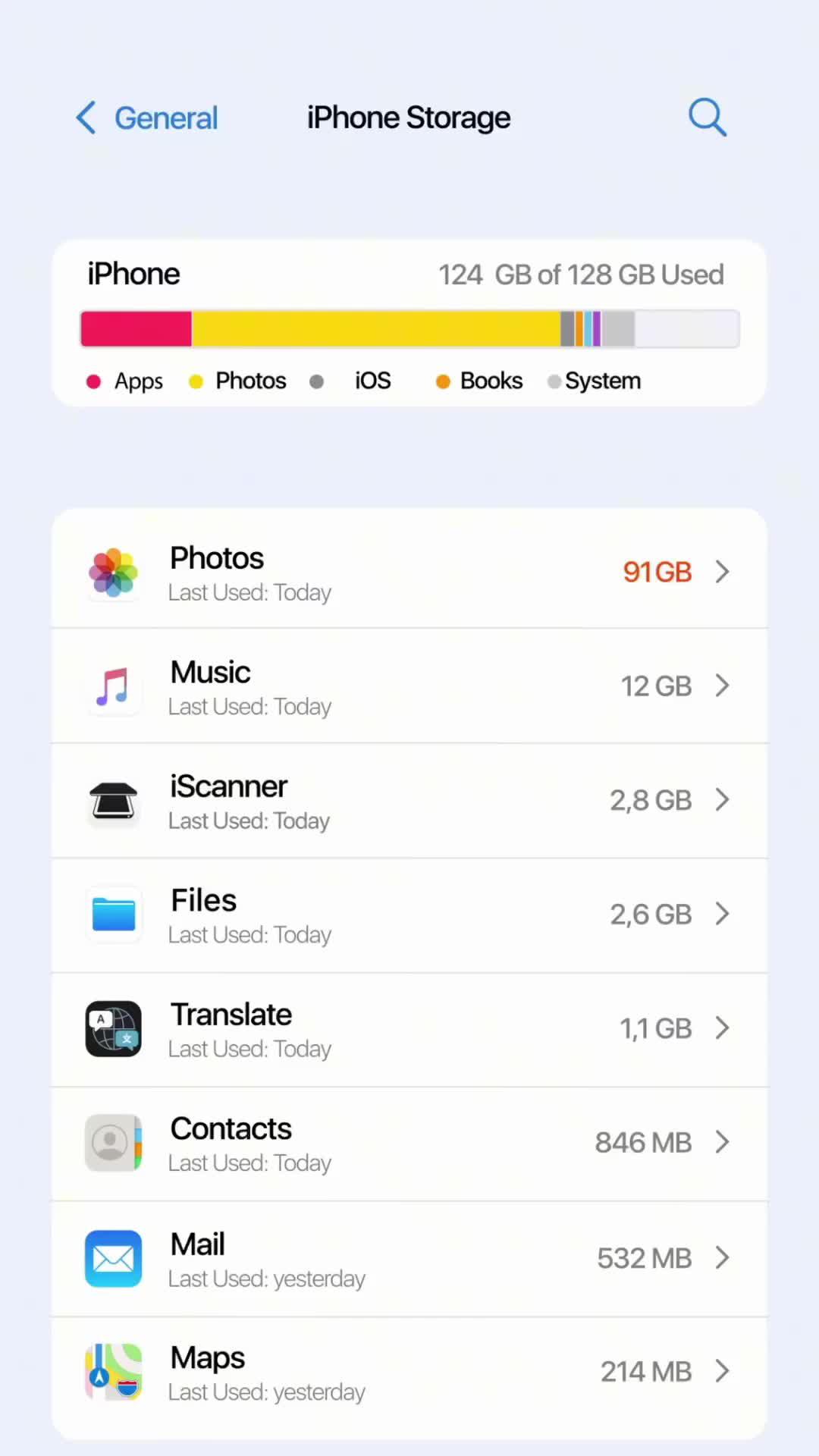Viewport: 819px width, 1456px height.
Task: Expand the Maps storage entry
Action: coord(722,1371)
